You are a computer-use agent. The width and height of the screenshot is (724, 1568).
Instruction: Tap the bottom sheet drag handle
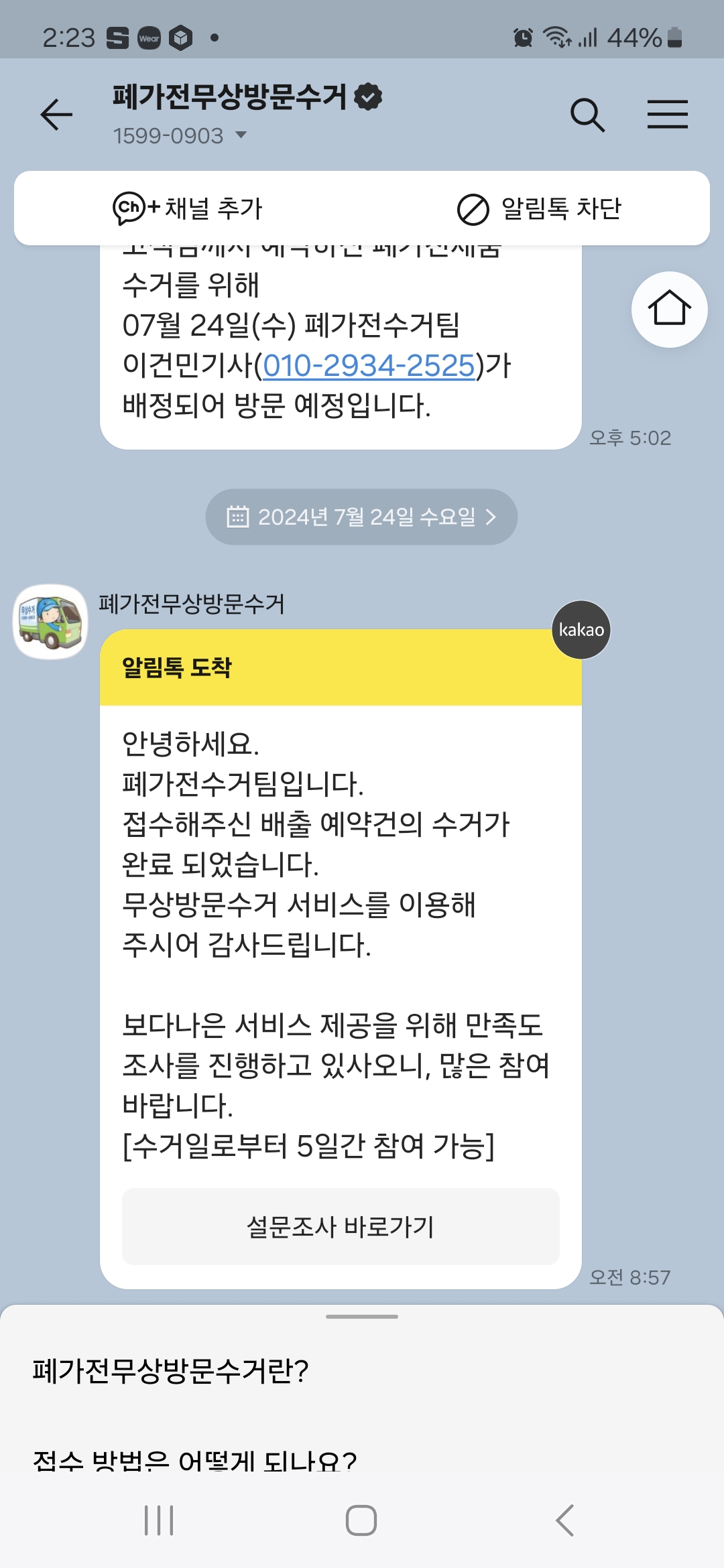[362, 1317]
